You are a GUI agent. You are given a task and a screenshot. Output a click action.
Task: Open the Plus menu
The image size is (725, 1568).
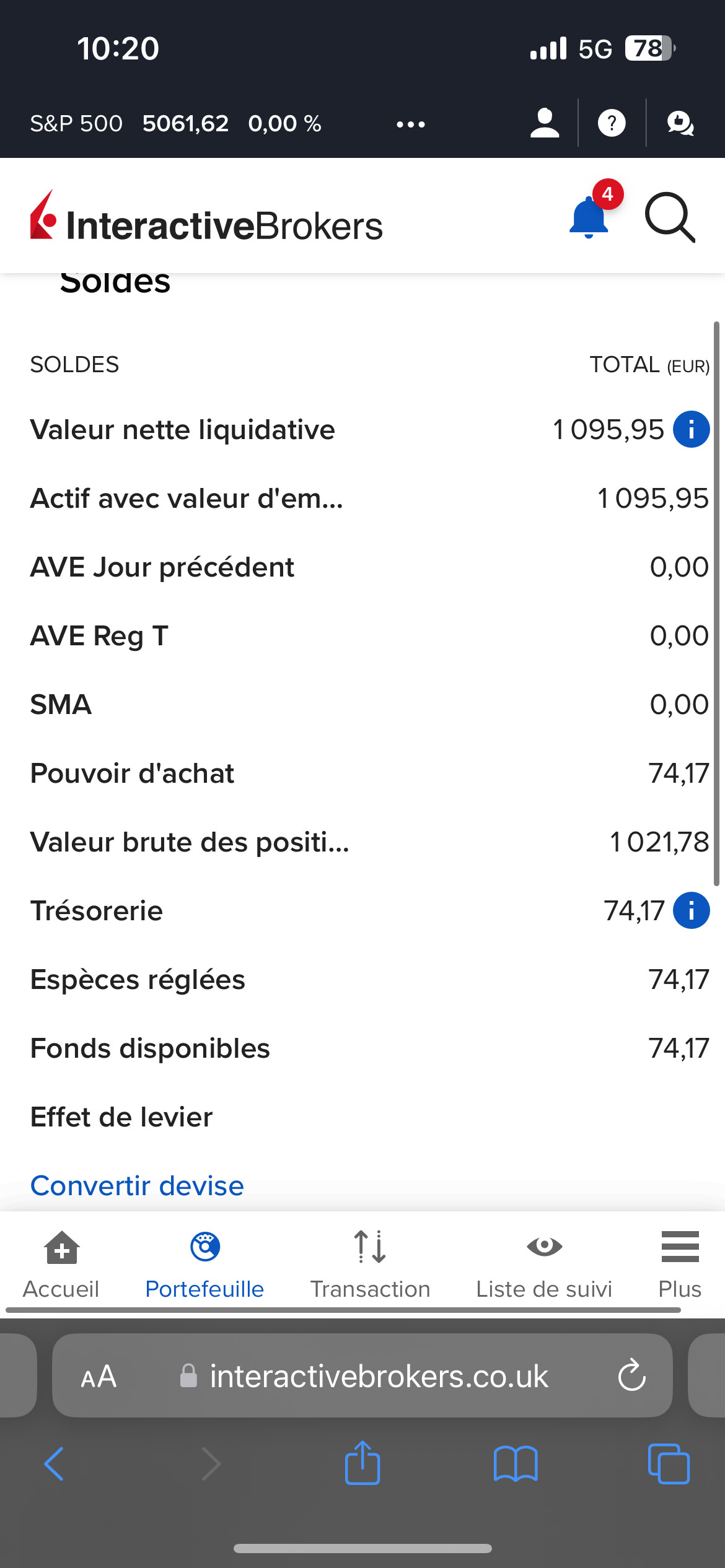(680, 1265)
